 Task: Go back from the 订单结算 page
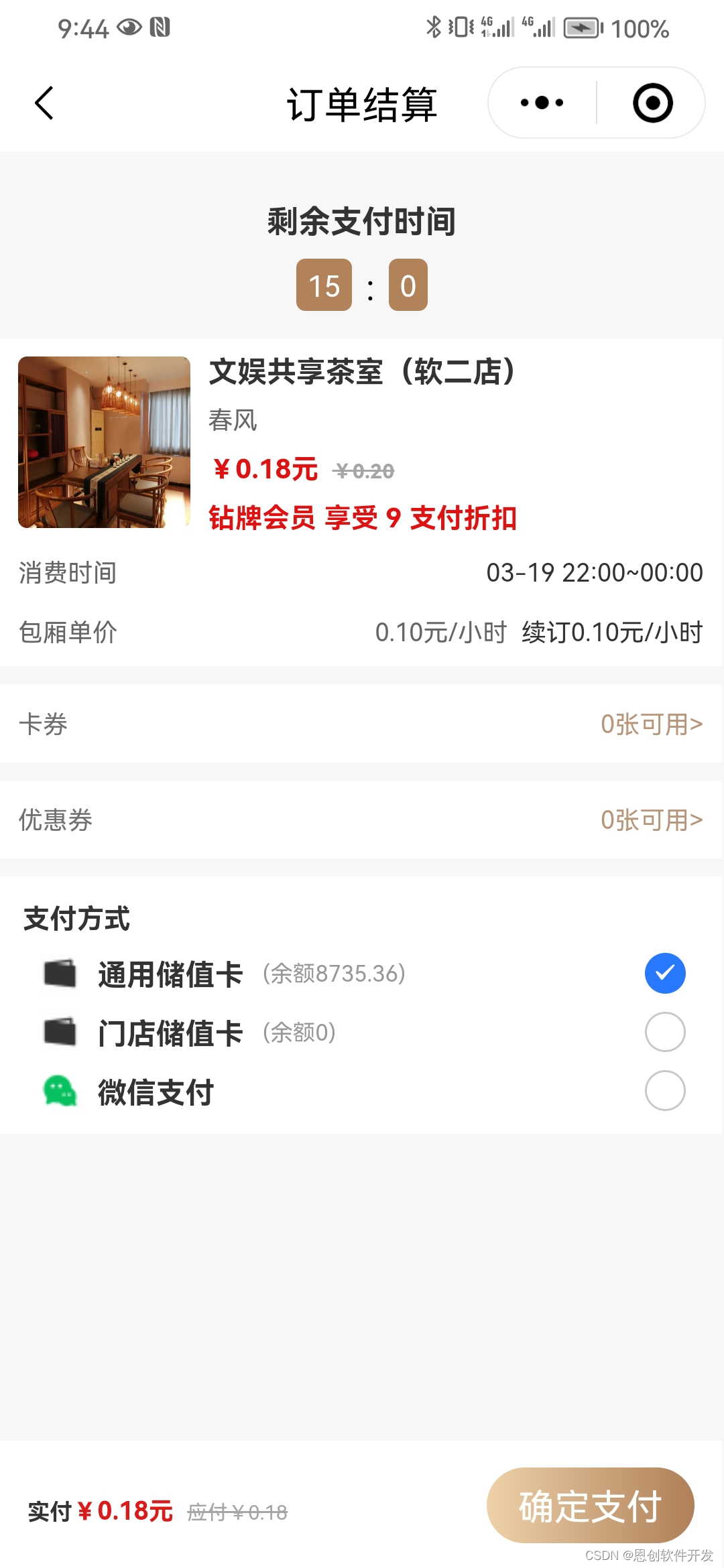[44, 103]
